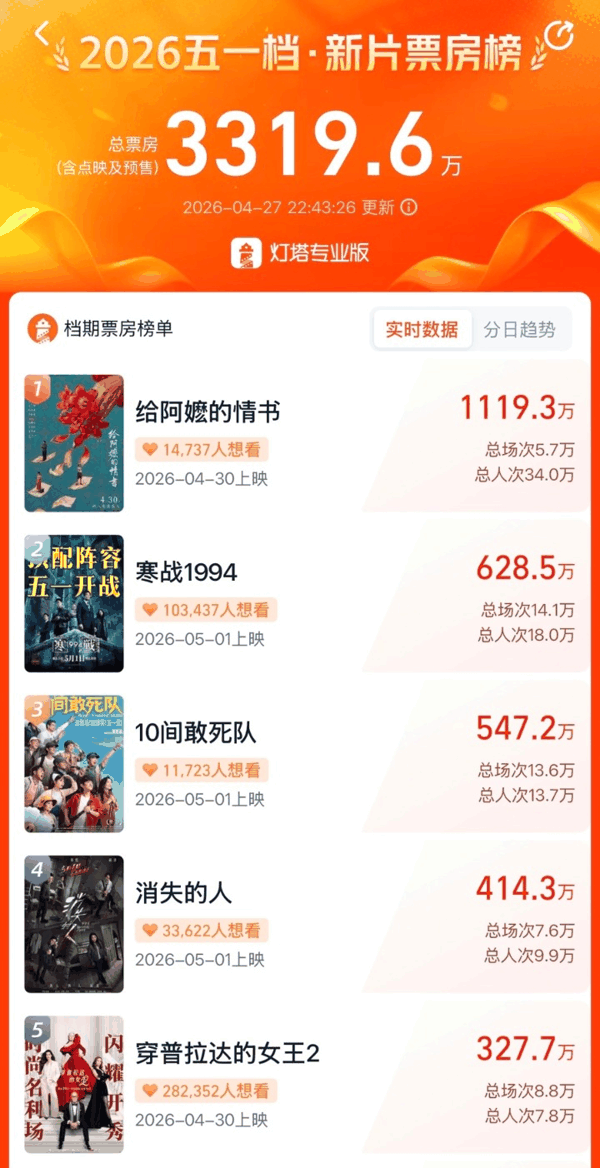Select the 实时数据 tab
The image size is (600, 1168).
click(422, 330)
